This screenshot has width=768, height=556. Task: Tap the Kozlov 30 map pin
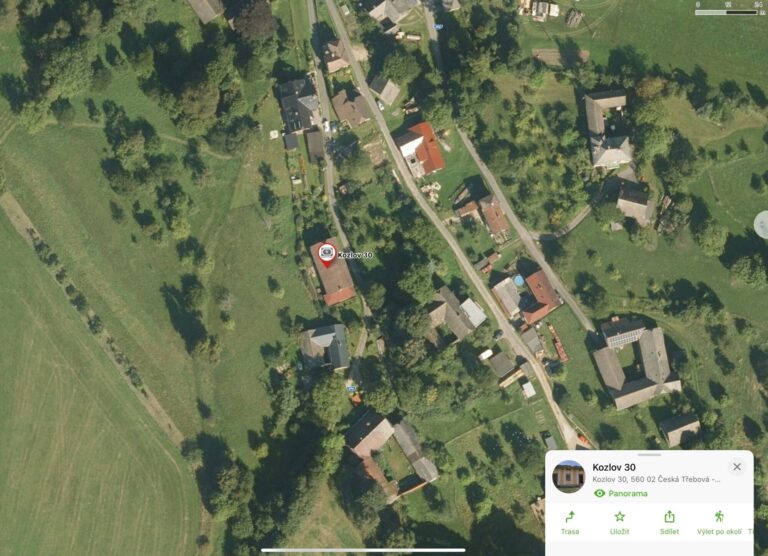pos(327,254)
